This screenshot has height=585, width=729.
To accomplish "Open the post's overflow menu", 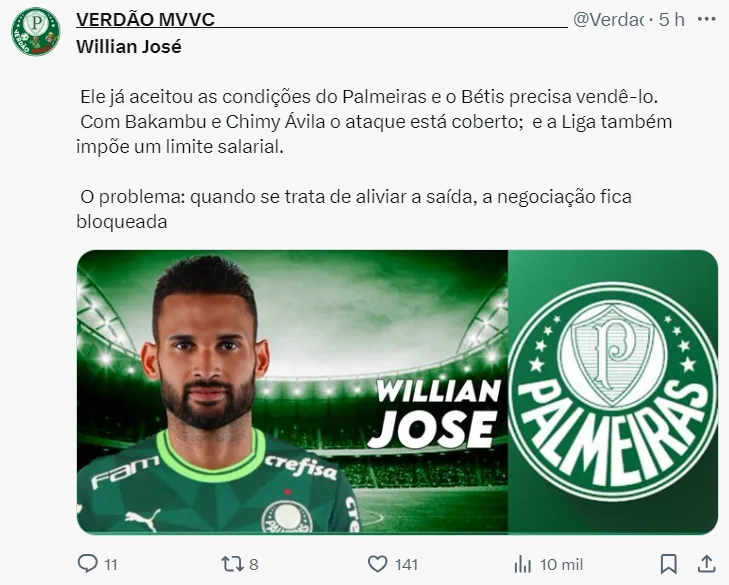I will pos(706,20).
